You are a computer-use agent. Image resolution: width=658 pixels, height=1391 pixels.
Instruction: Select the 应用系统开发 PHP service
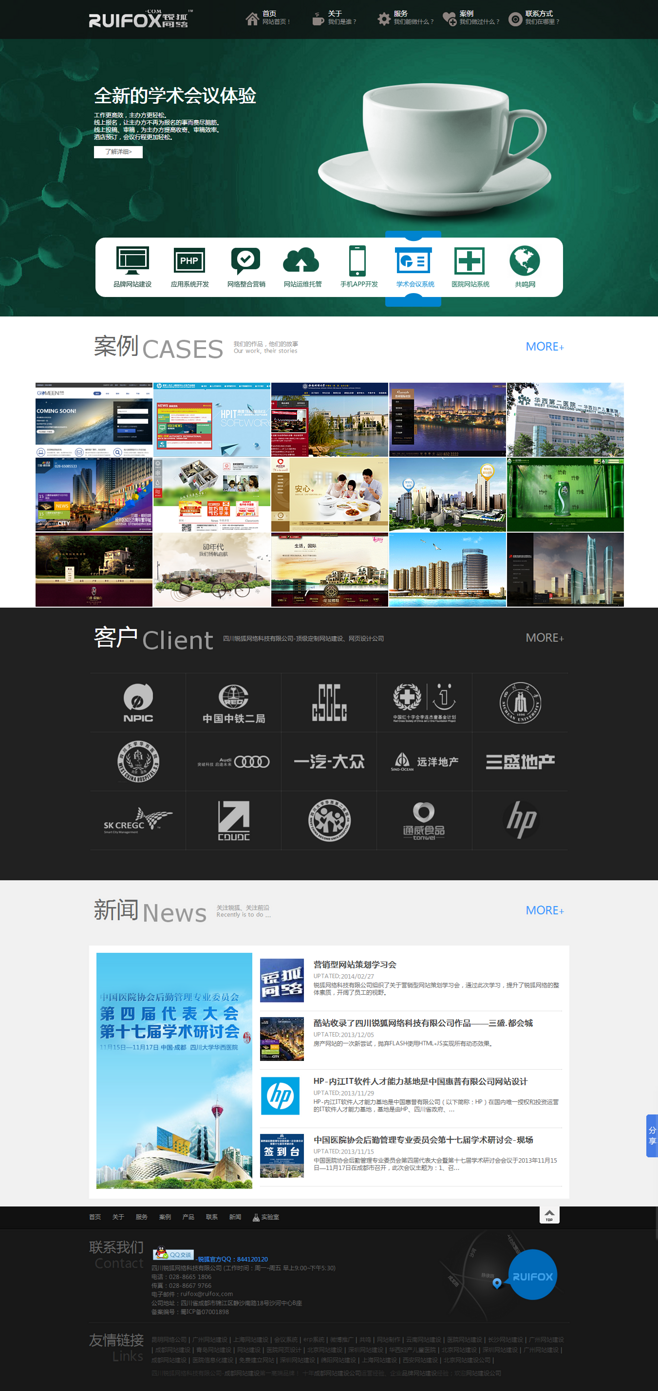[x=189, y=267]
